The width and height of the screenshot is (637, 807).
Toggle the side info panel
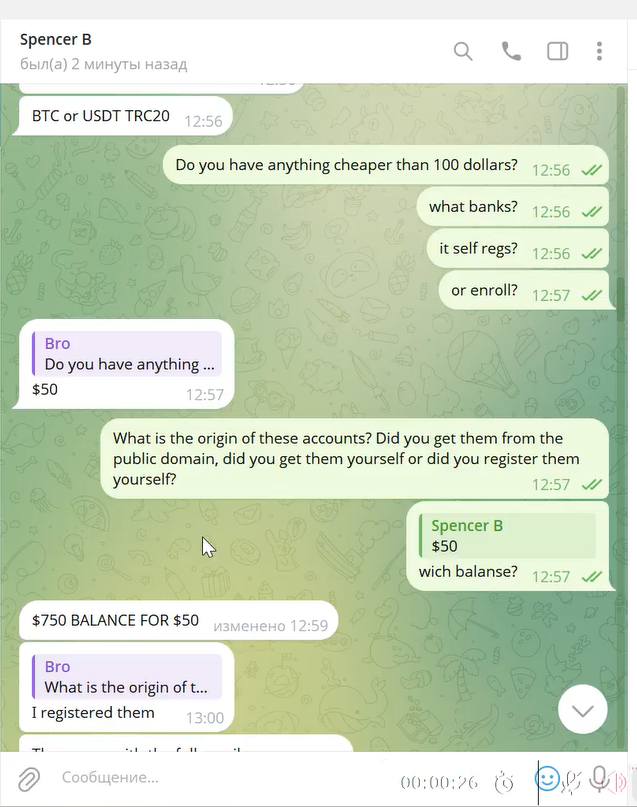(557, 51)
